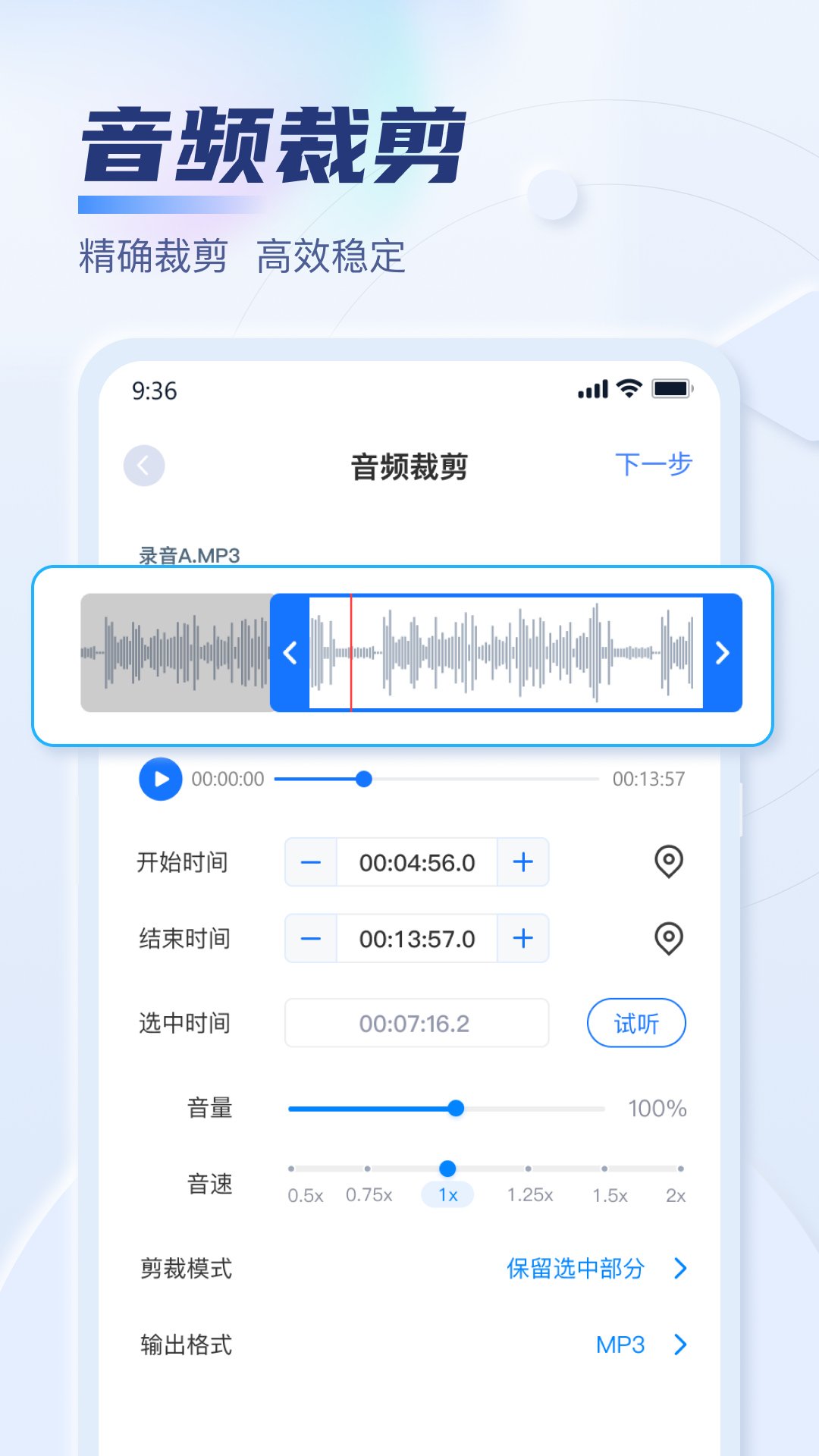
Task: Click the 选中时间 duration field
Action: click(x=416, y=1023)
